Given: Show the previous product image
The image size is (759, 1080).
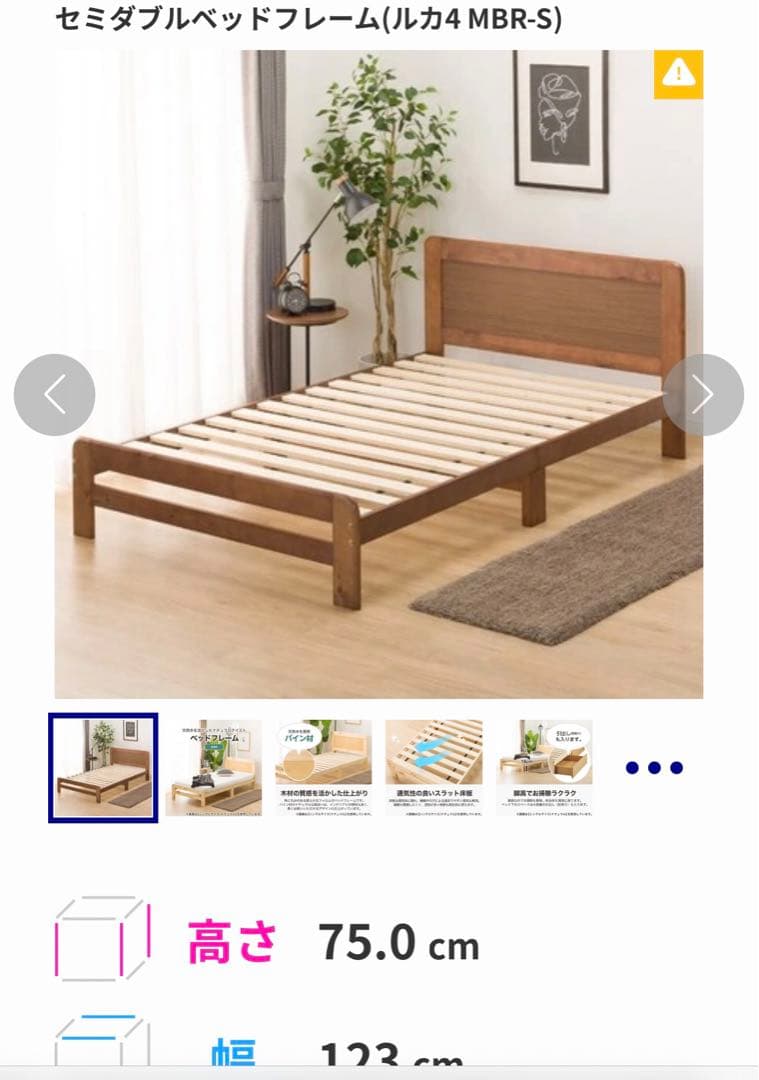Looking at the screenshot, I should point(54,395).
